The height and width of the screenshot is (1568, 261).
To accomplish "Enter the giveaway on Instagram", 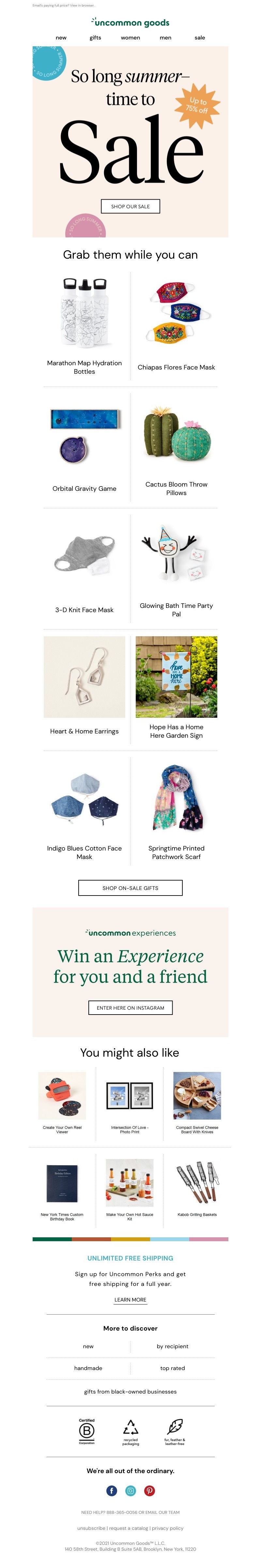I will pos(130,1008).
